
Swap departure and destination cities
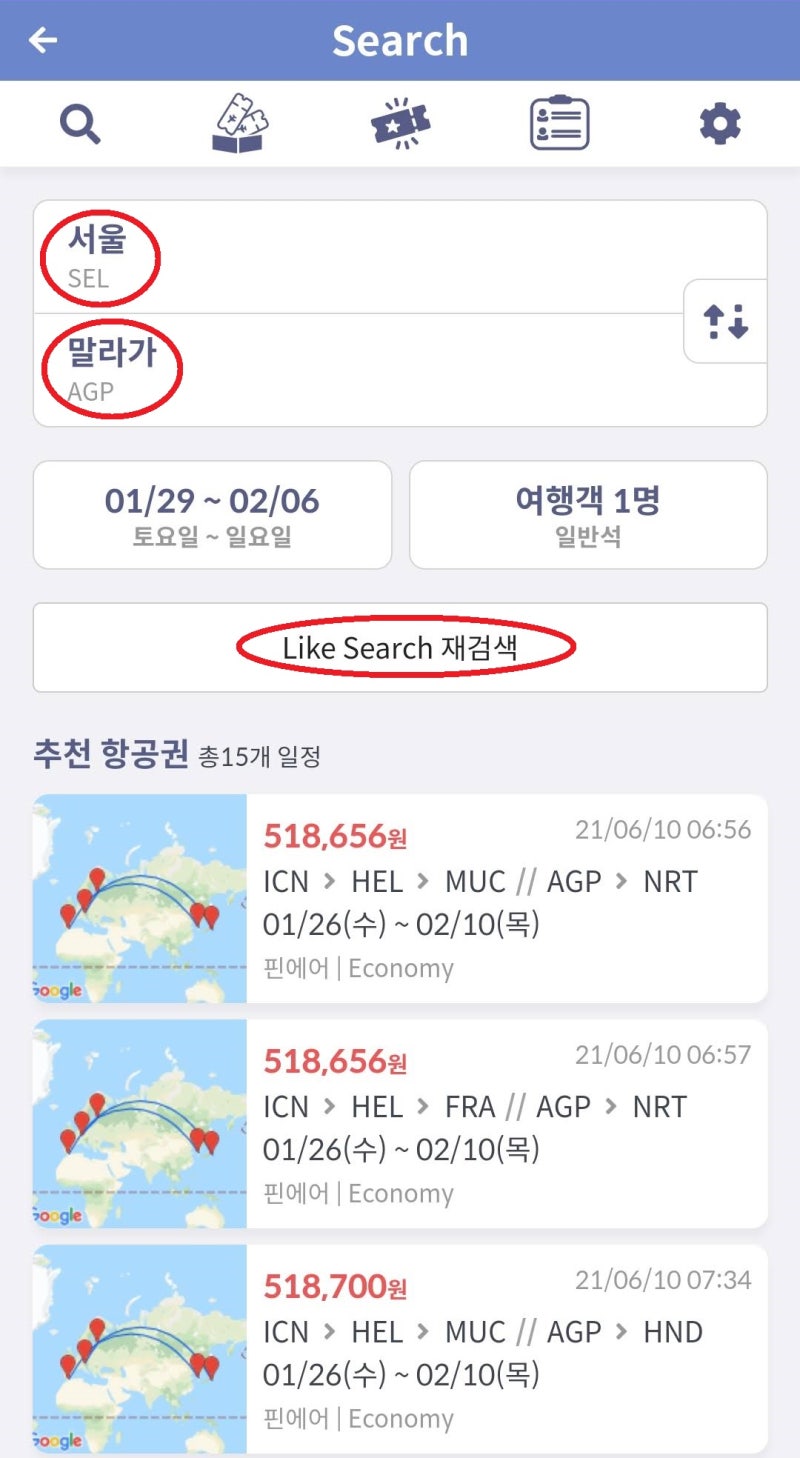coord(726,321)
